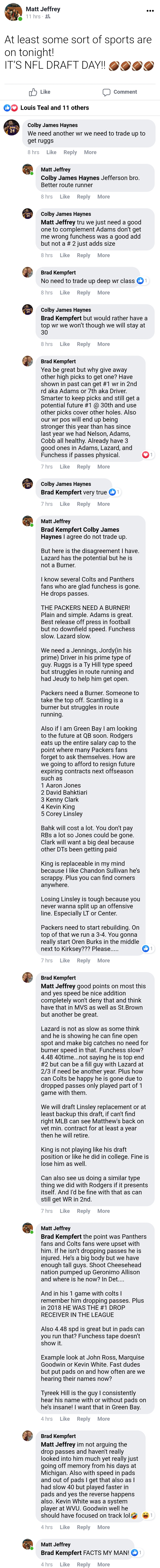Viewport: 160px width, 1568px height.
Task: Reply to Matt's "I agree do not trade up" comment
Action: point(83,960)
